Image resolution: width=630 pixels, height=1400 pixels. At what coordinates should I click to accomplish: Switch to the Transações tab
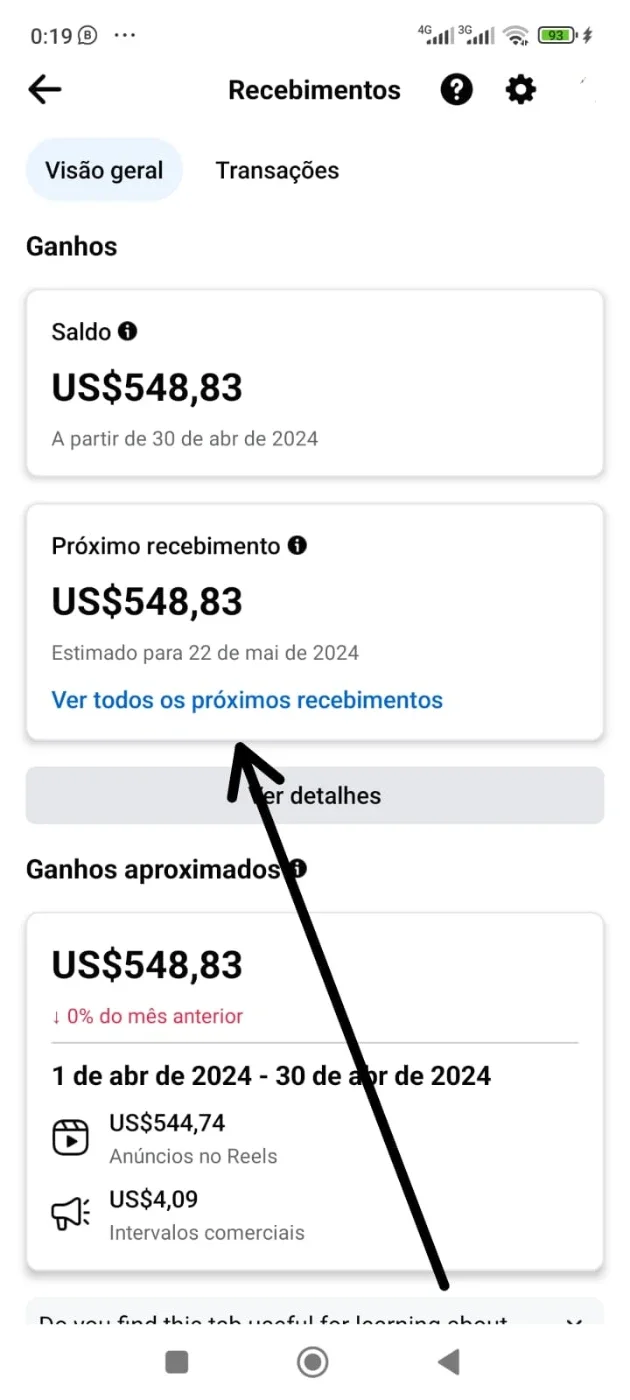(x=277, y=170)
